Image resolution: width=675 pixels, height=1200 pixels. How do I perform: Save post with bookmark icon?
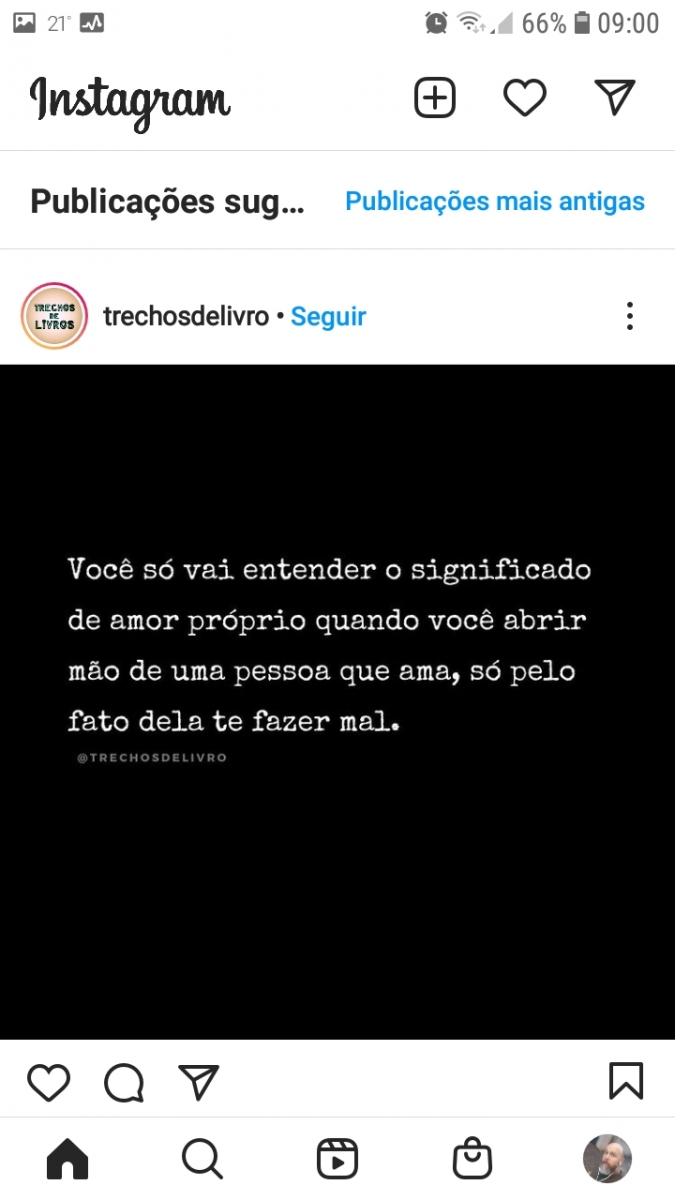626,1081
